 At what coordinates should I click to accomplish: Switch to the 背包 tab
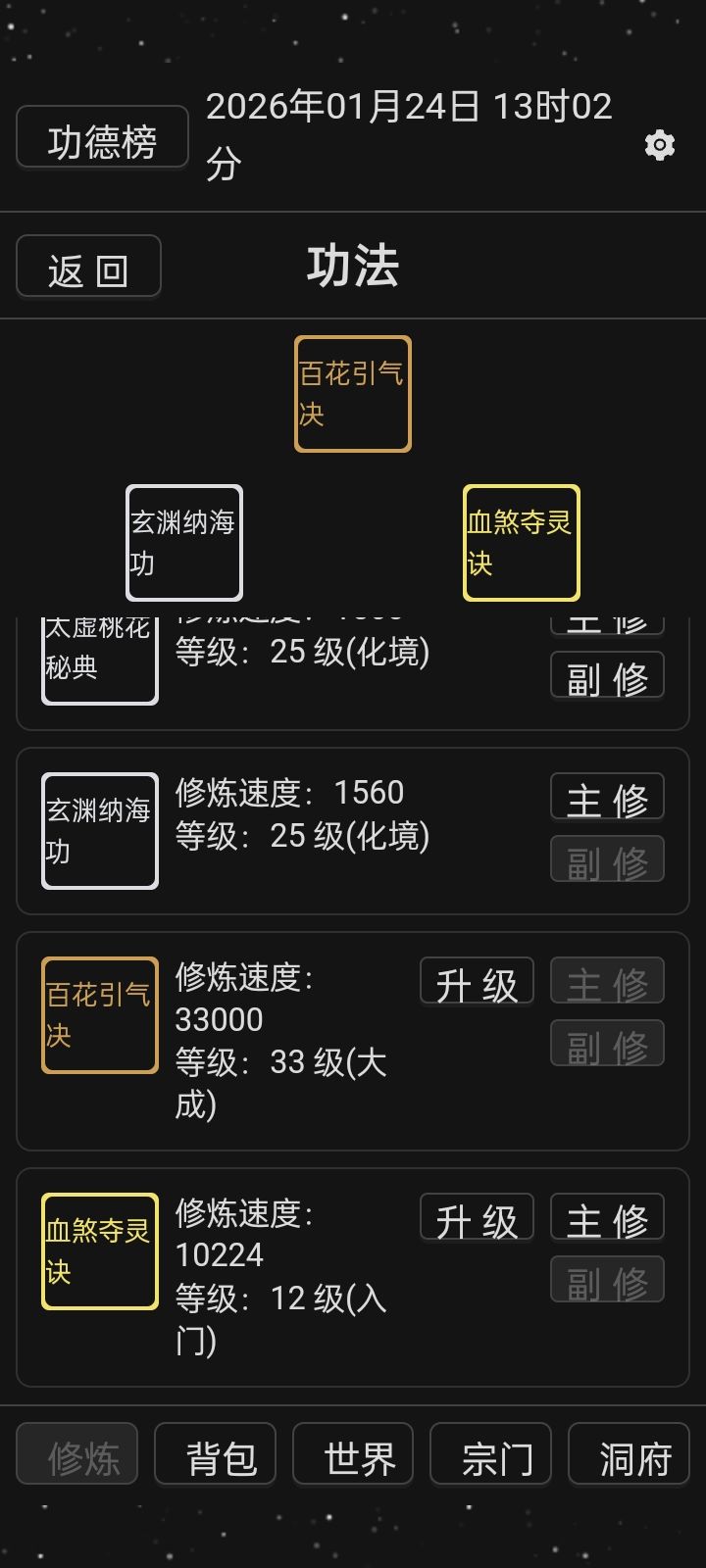pos(215,1455)
